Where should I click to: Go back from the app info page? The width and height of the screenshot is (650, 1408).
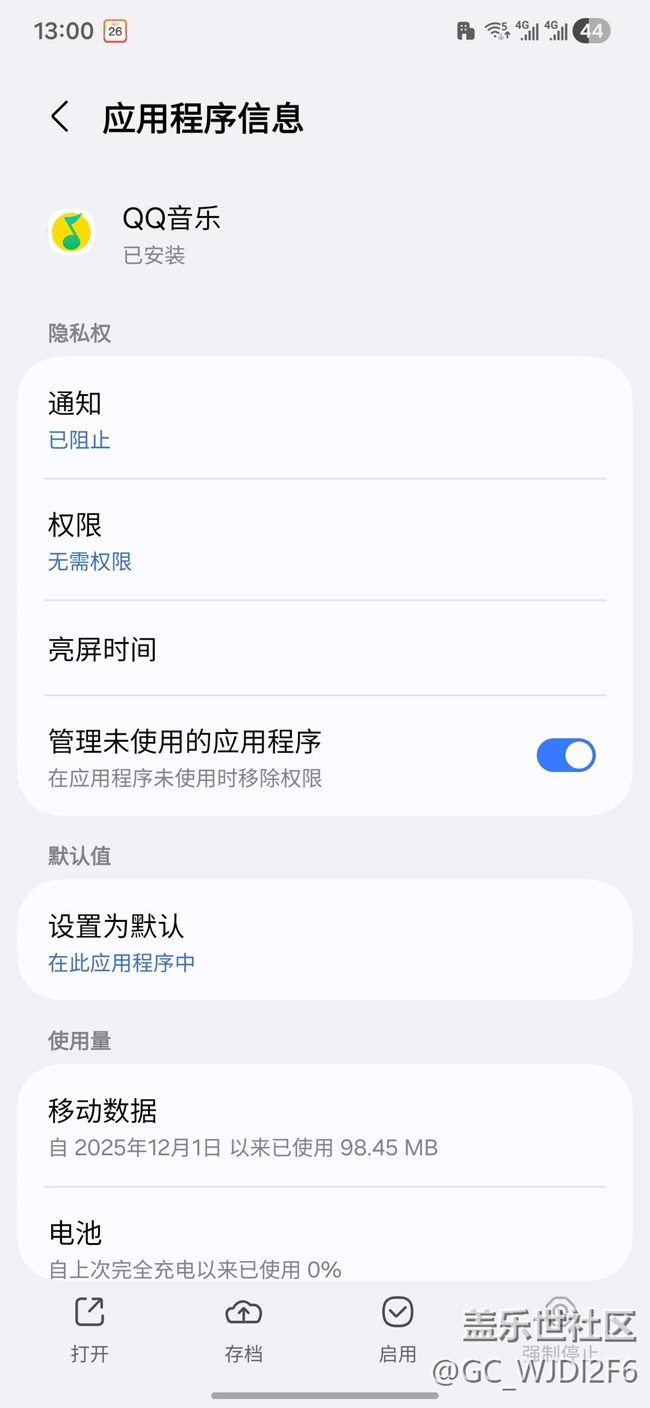[60, 117]
